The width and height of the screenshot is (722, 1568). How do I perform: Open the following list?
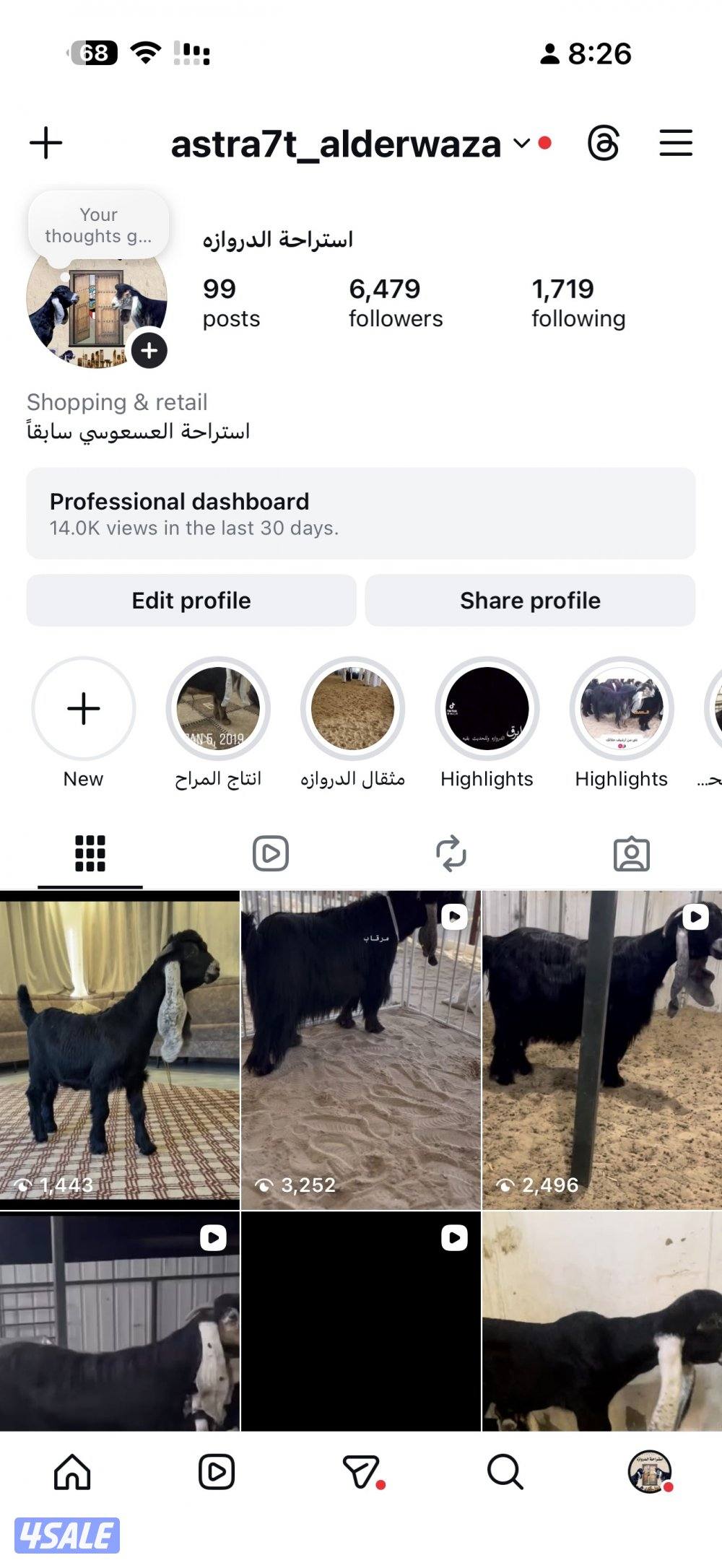click(x=578, y=303)
